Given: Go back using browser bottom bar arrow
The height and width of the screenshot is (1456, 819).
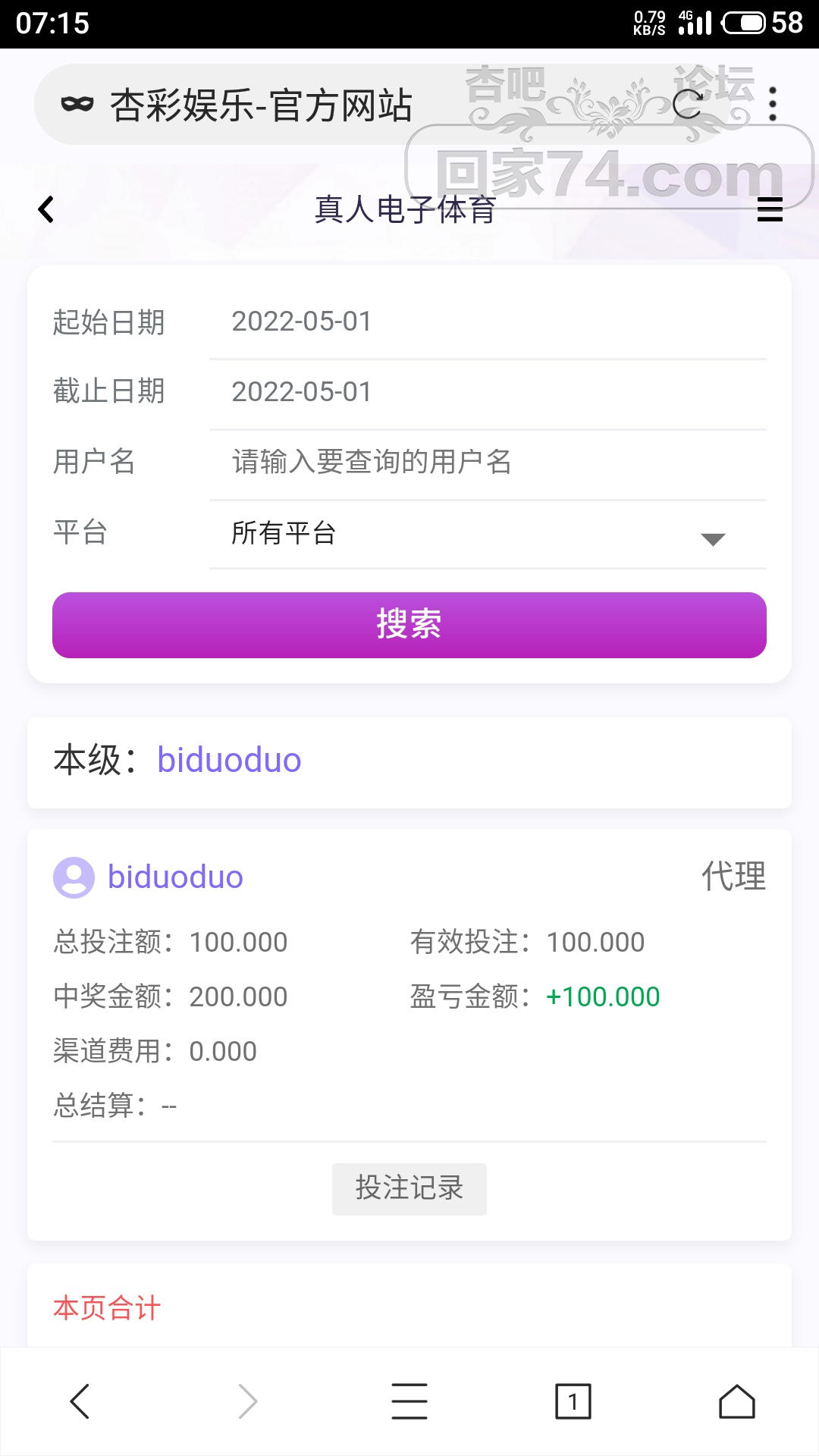Looking at the screenshot, I should (80, 1401).
